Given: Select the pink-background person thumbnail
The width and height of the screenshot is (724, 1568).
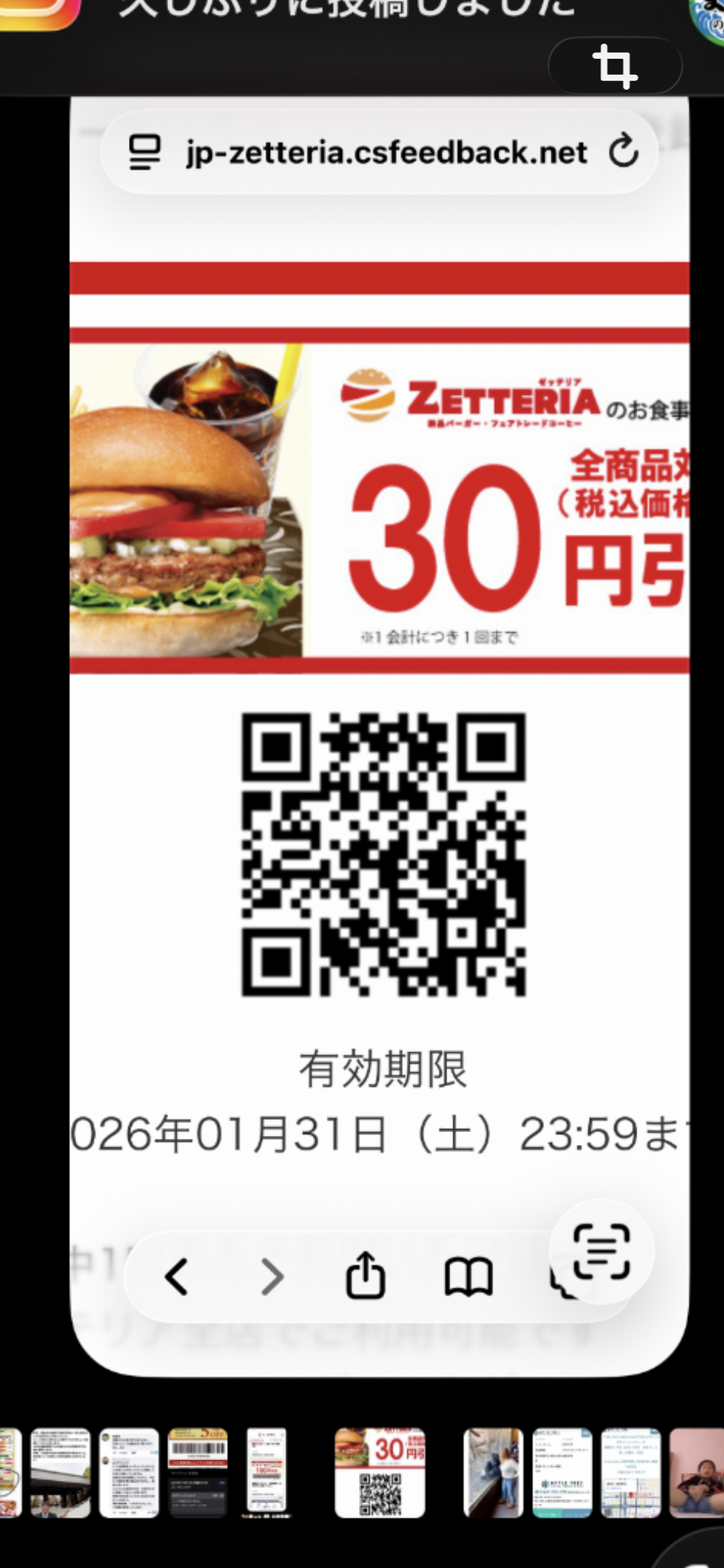Looking at the screenshot, I should [x=697, y=1472].
